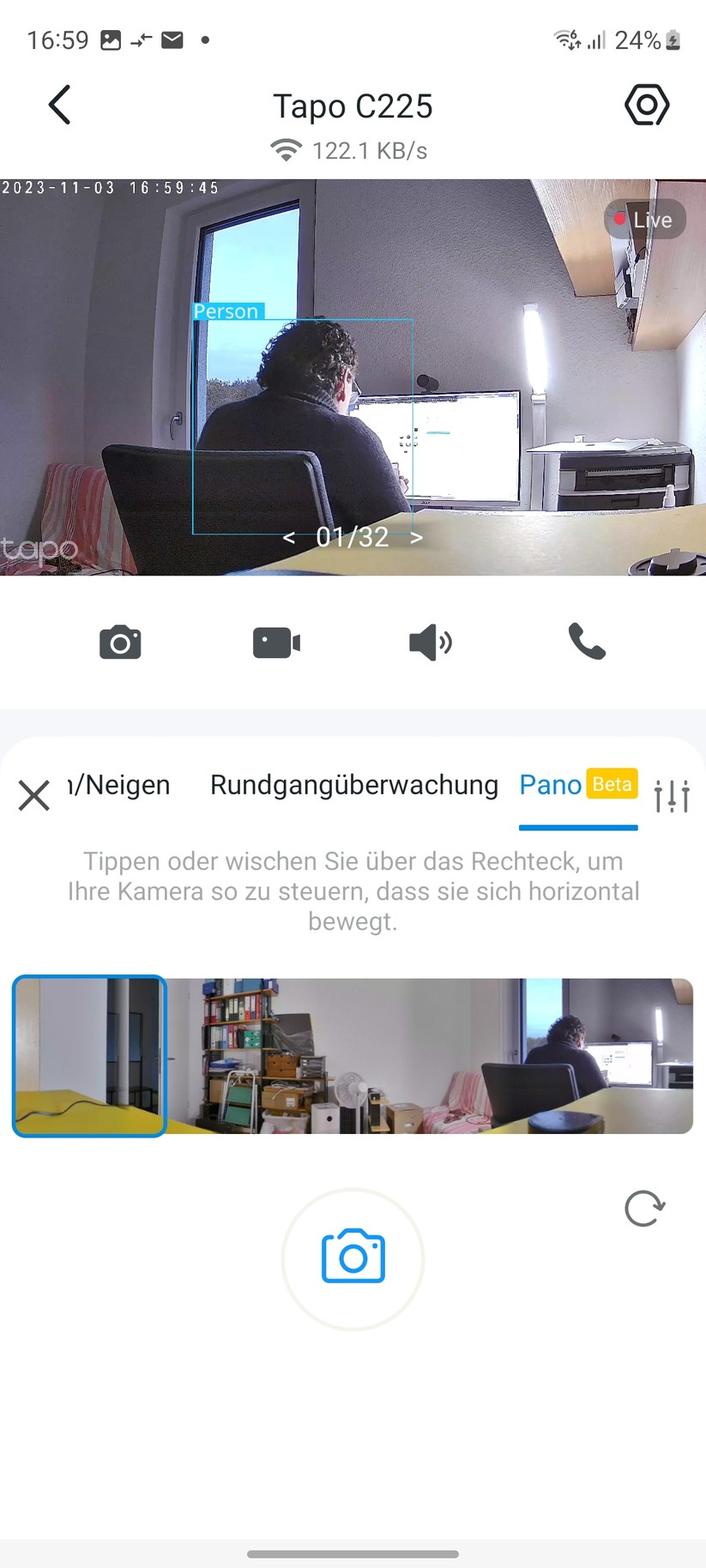The height and width of the screenshot is (1568, 706).
Task: Start video recording from the live view
Action: point(275,642)
